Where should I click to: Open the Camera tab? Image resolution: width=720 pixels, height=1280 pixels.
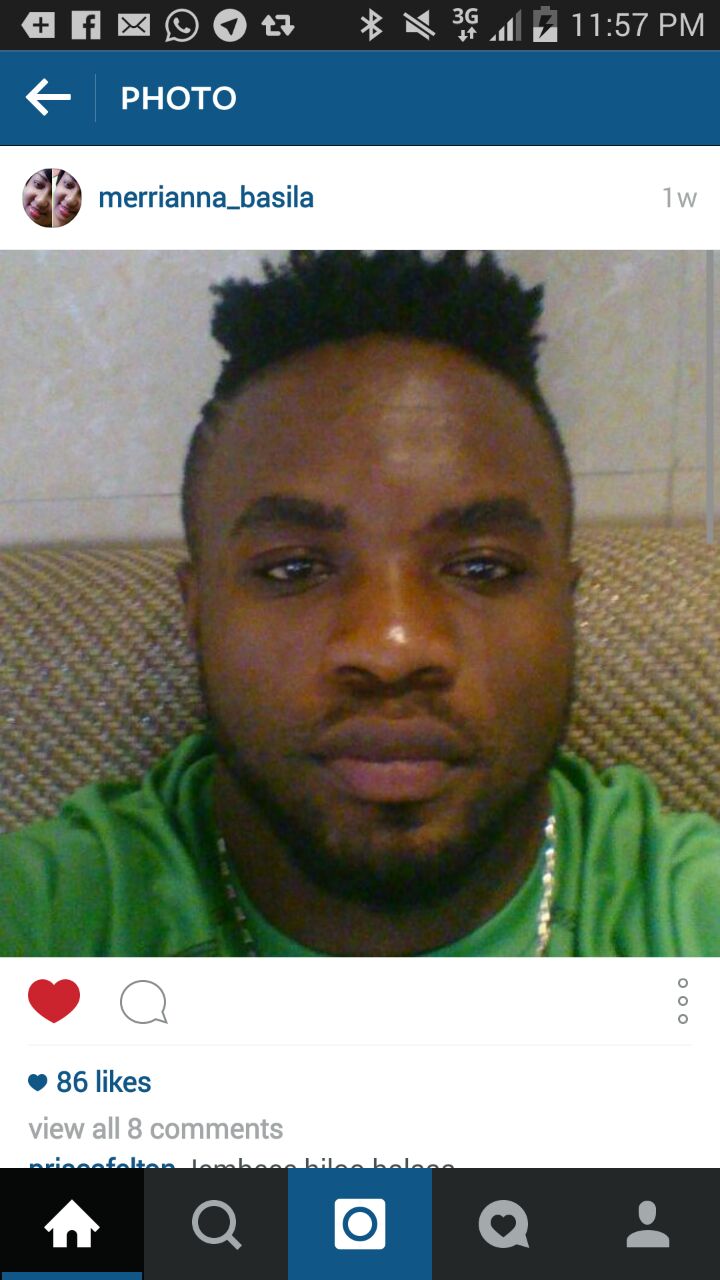pyautogui.click(x=360, y=1224)
